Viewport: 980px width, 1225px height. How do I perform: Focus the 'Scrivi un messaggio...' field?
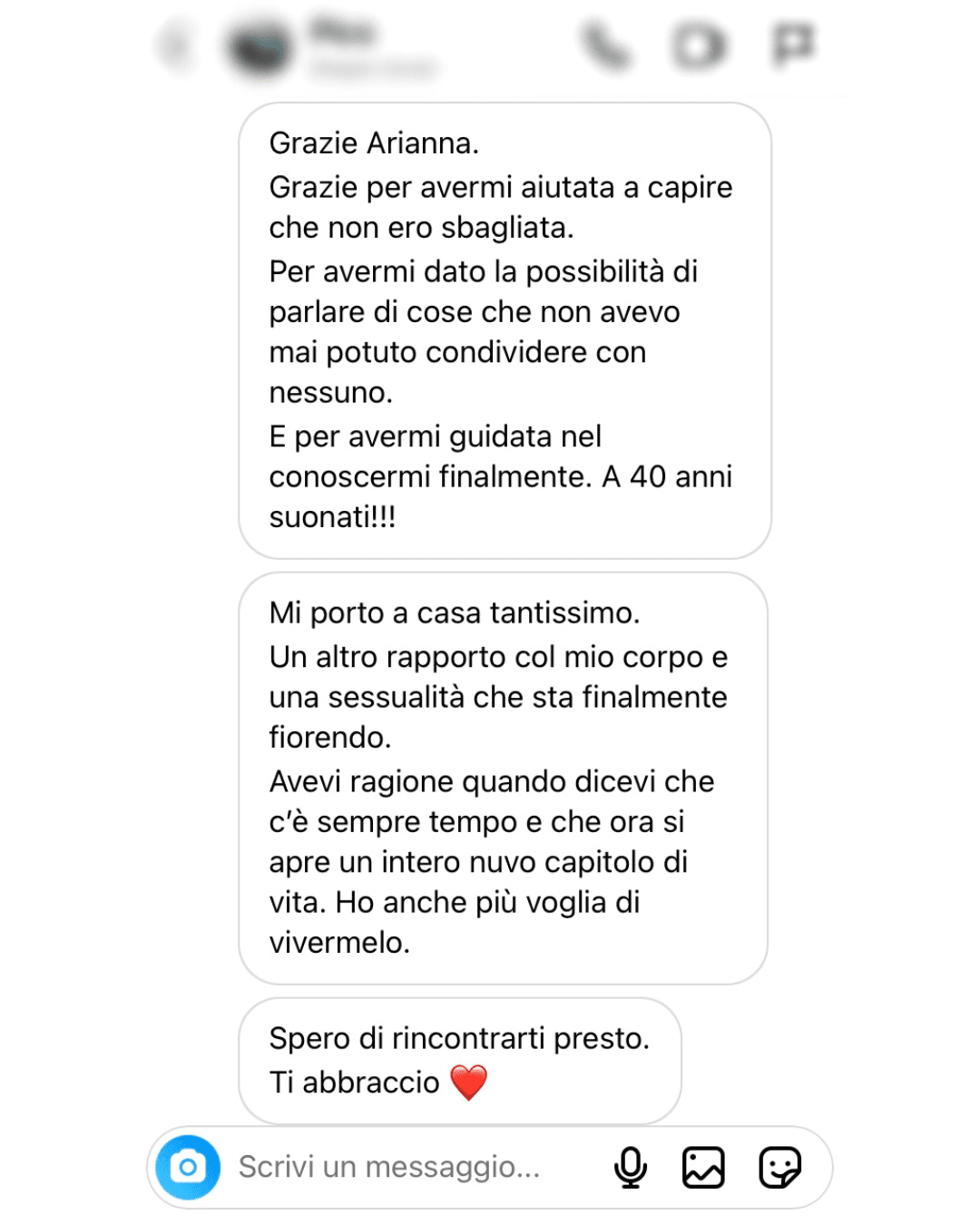pyautogui.click(x=390, y=1167)
